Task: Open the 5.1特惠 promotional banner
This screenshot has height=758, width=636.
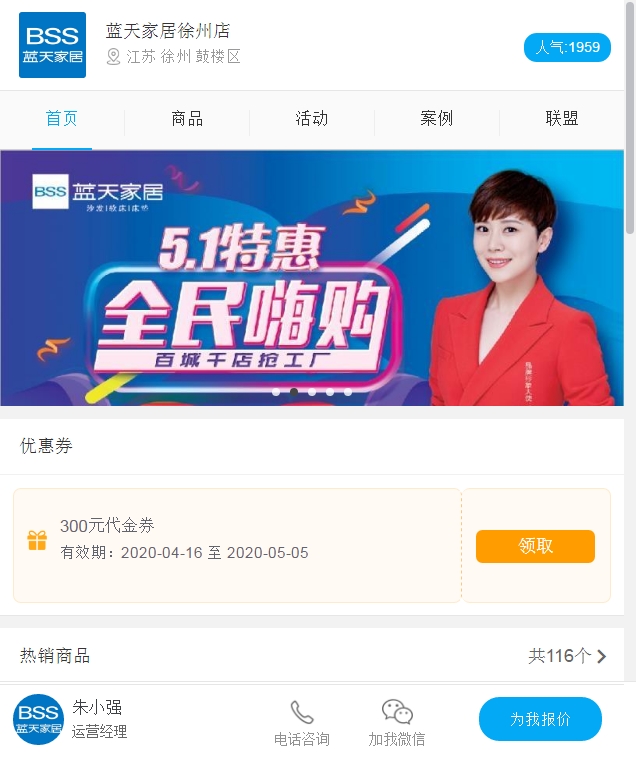Action: [x=312, y=278]
